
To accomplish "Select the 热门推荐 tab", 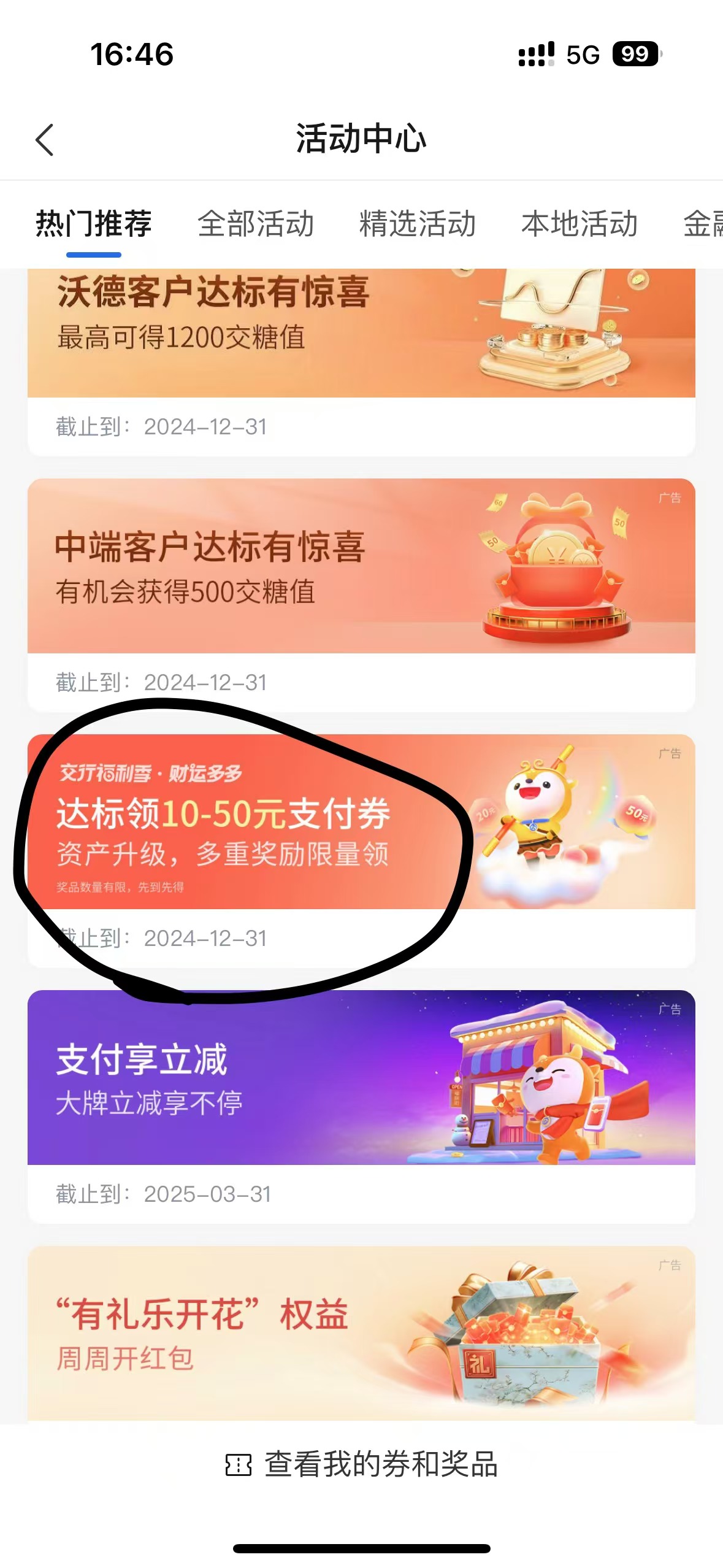I will (94, 223).
